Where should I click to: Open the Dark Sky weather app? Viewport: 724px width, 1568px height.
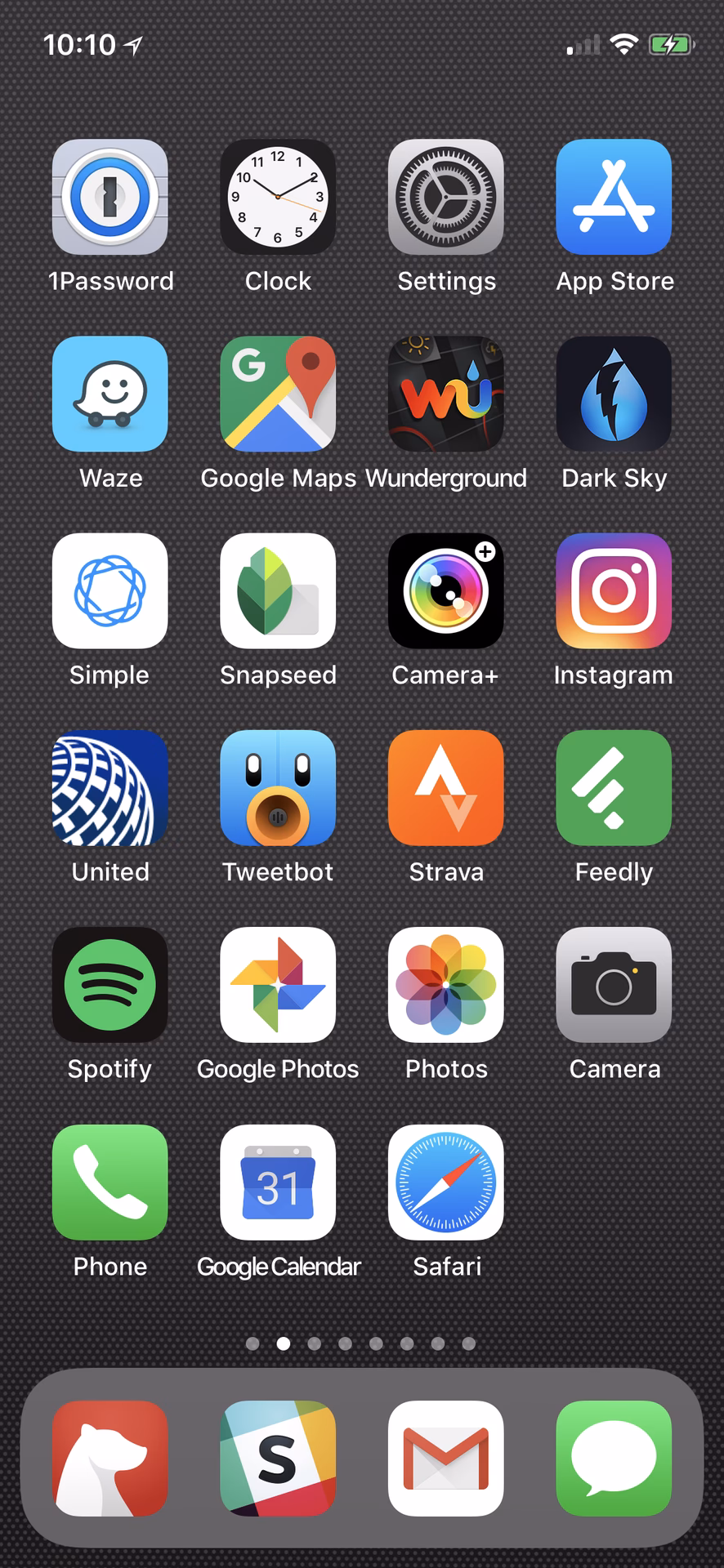pyautogui.click(x=614, y=394)
